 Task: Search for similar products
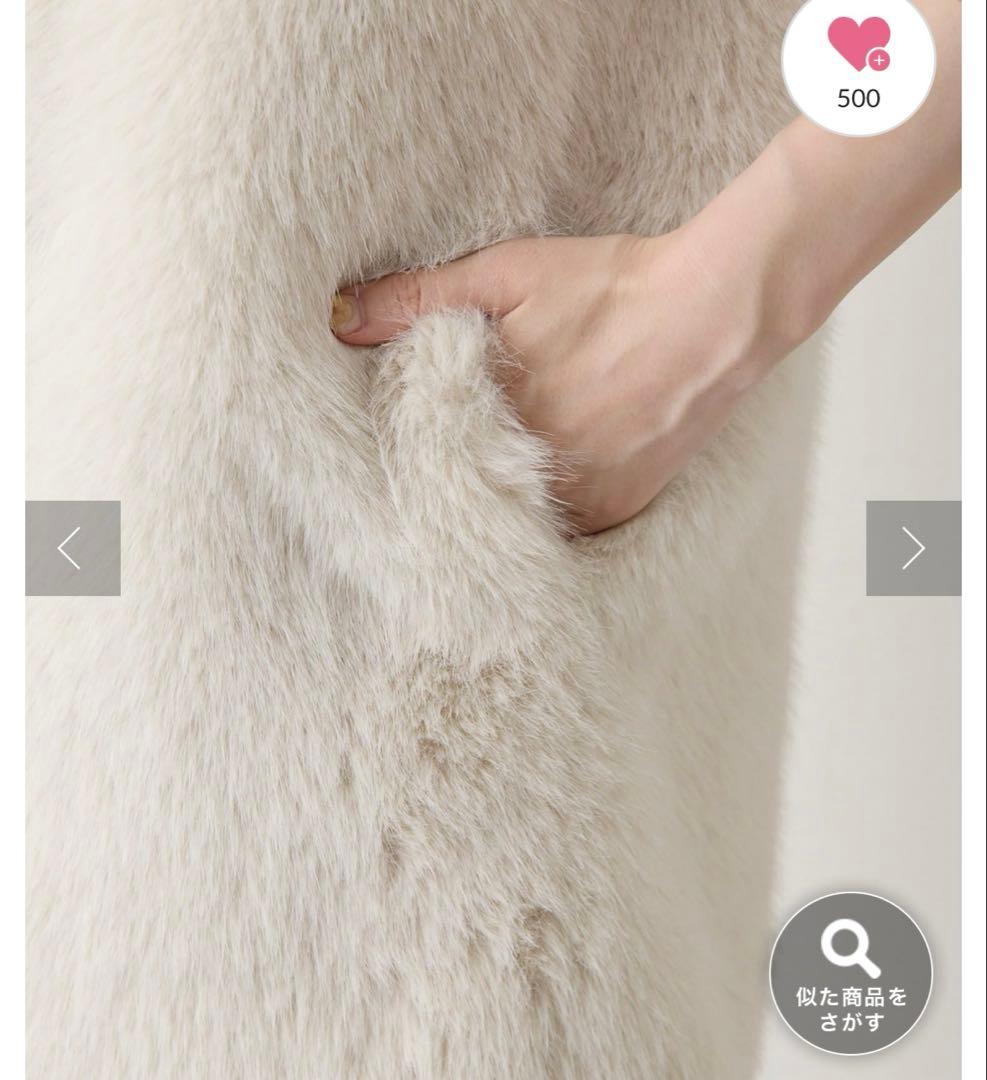point(851,973)
